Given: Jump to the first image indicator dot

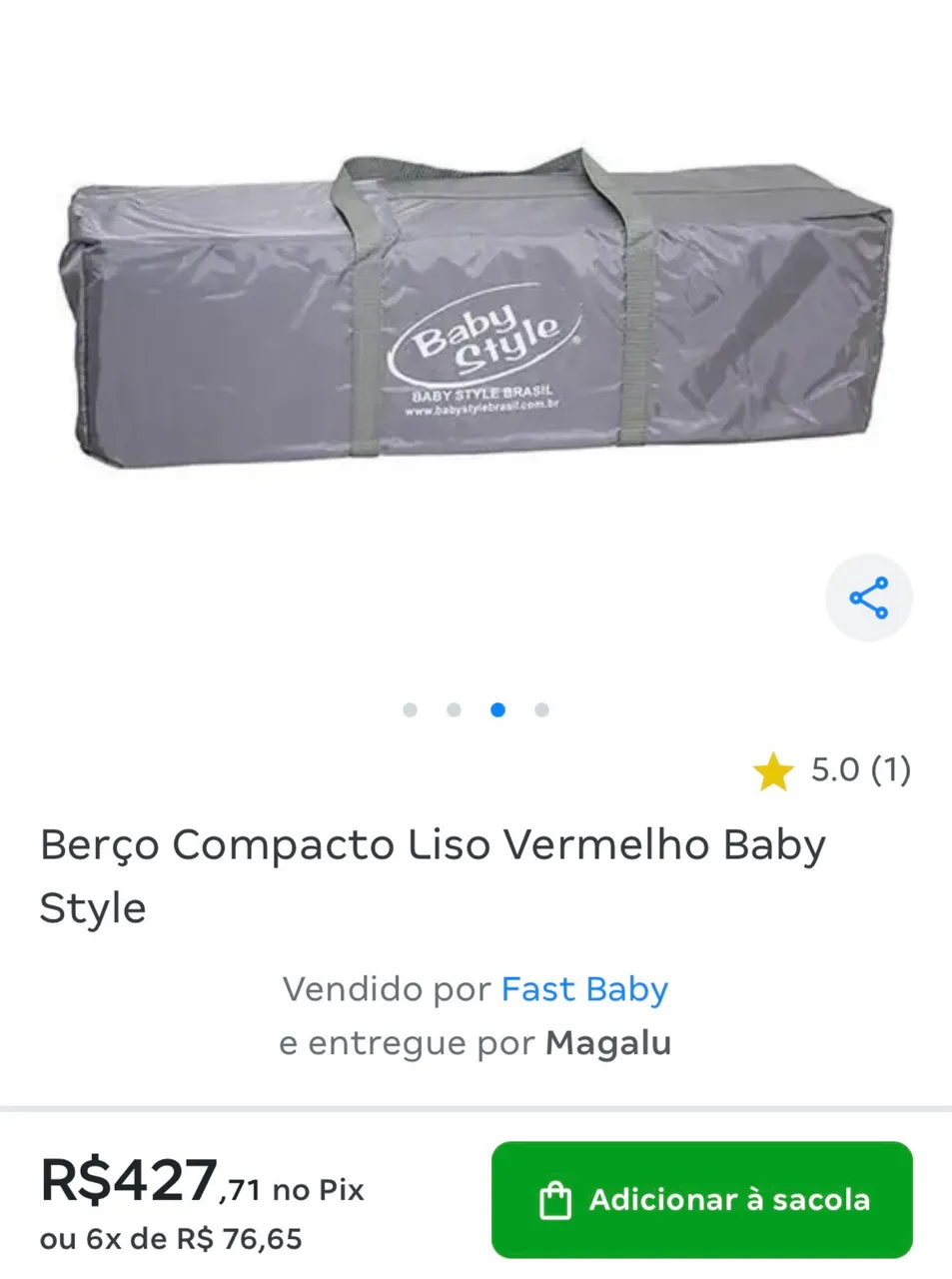Looking at the screenshot, I should (x=410, y=709).
